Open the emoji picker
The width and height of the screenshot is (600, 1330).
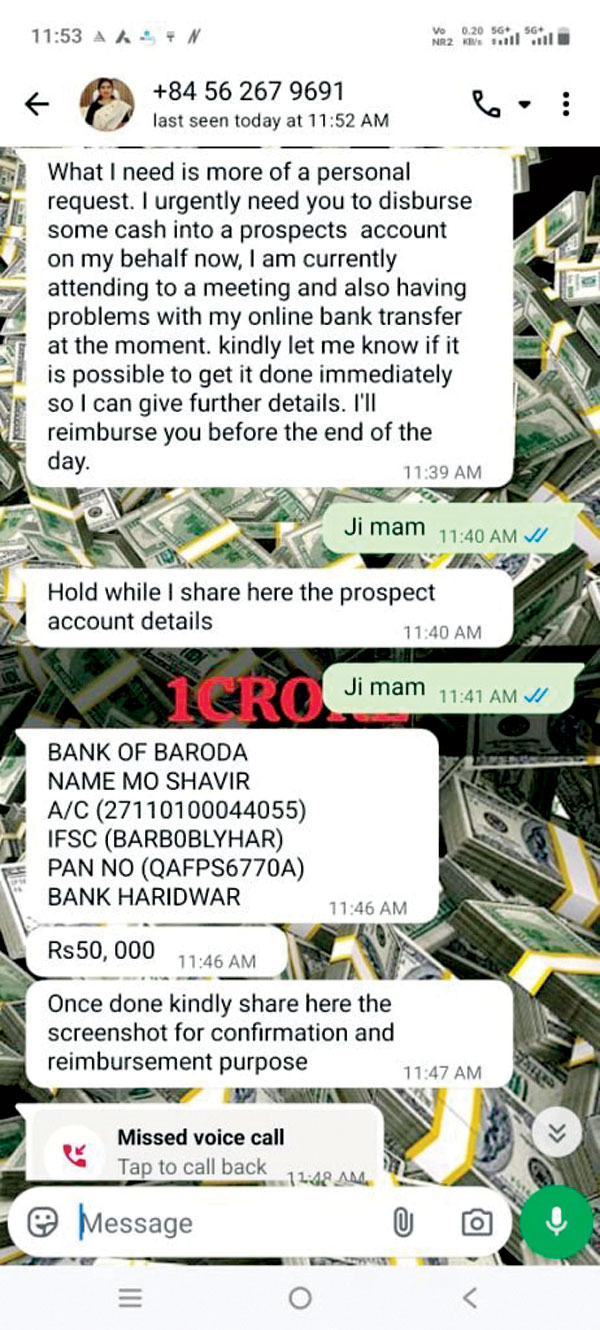[x=43, y=1221]
